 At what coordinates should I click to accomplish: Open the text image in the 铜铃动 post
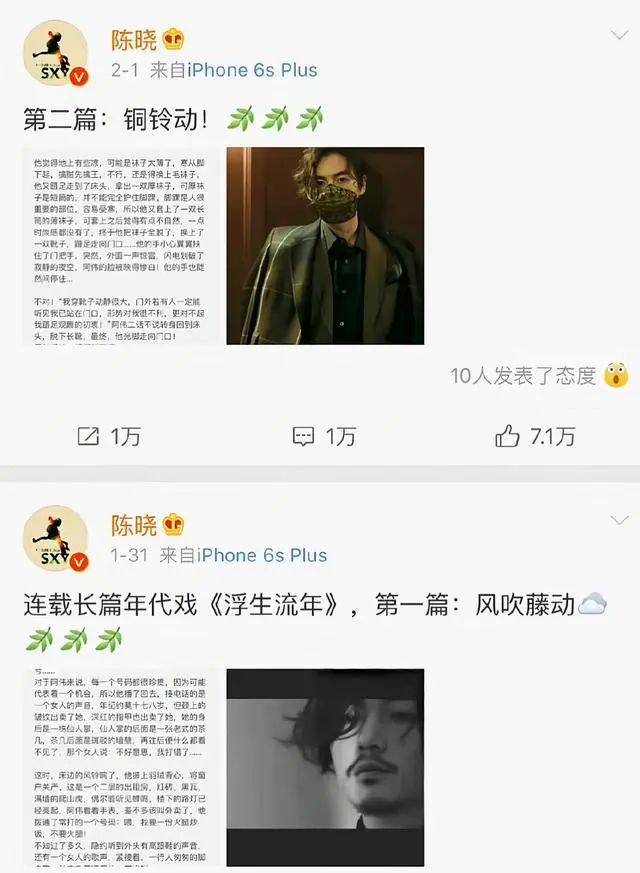120,246
